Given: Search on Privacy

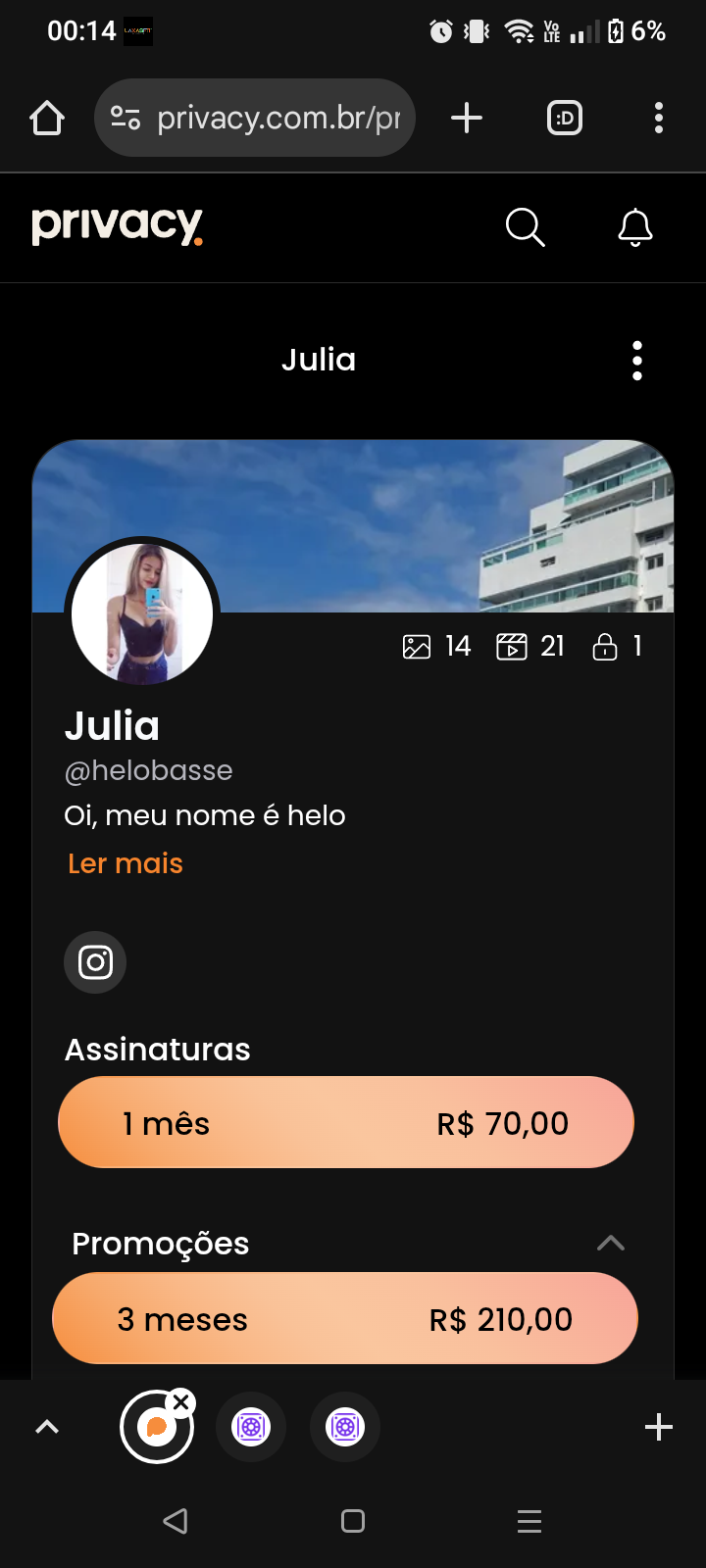Looking at the screenshot, I should (525, 227).
